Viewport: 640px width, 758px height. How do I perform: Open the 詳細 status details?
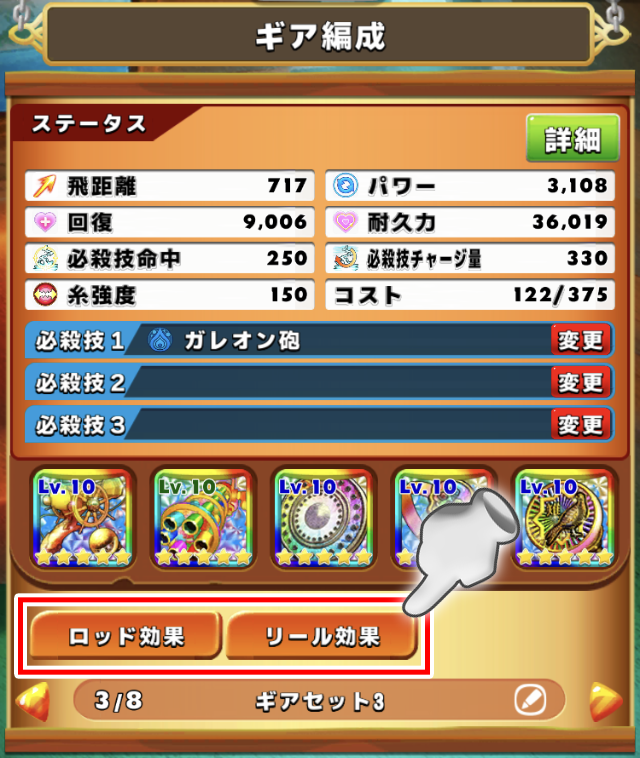573,140
